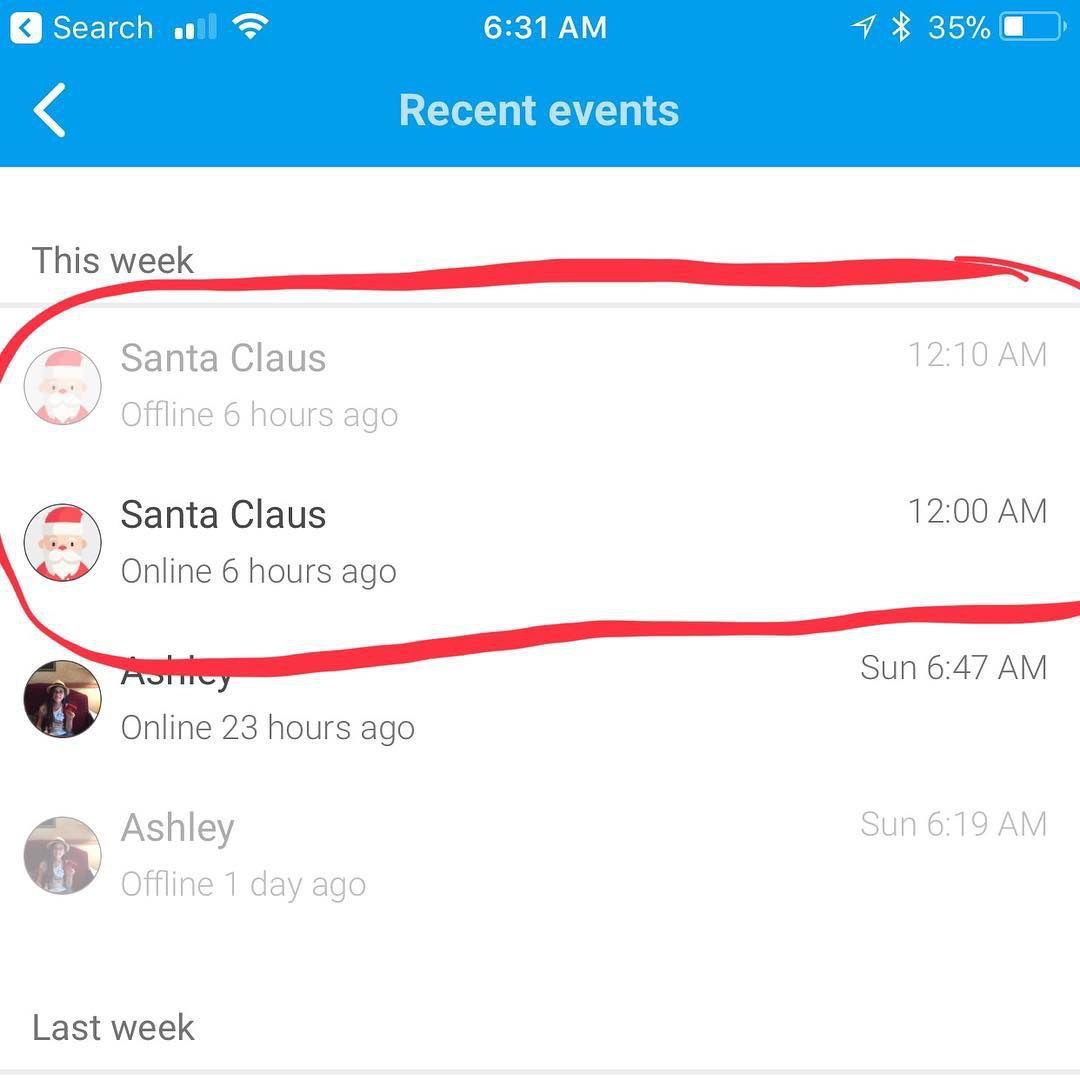Open Ashley offline event Sun 6:19 AM
The width and height of the screenshot is (1080, 1080).
pyautogui.click(x=540, y=854)
